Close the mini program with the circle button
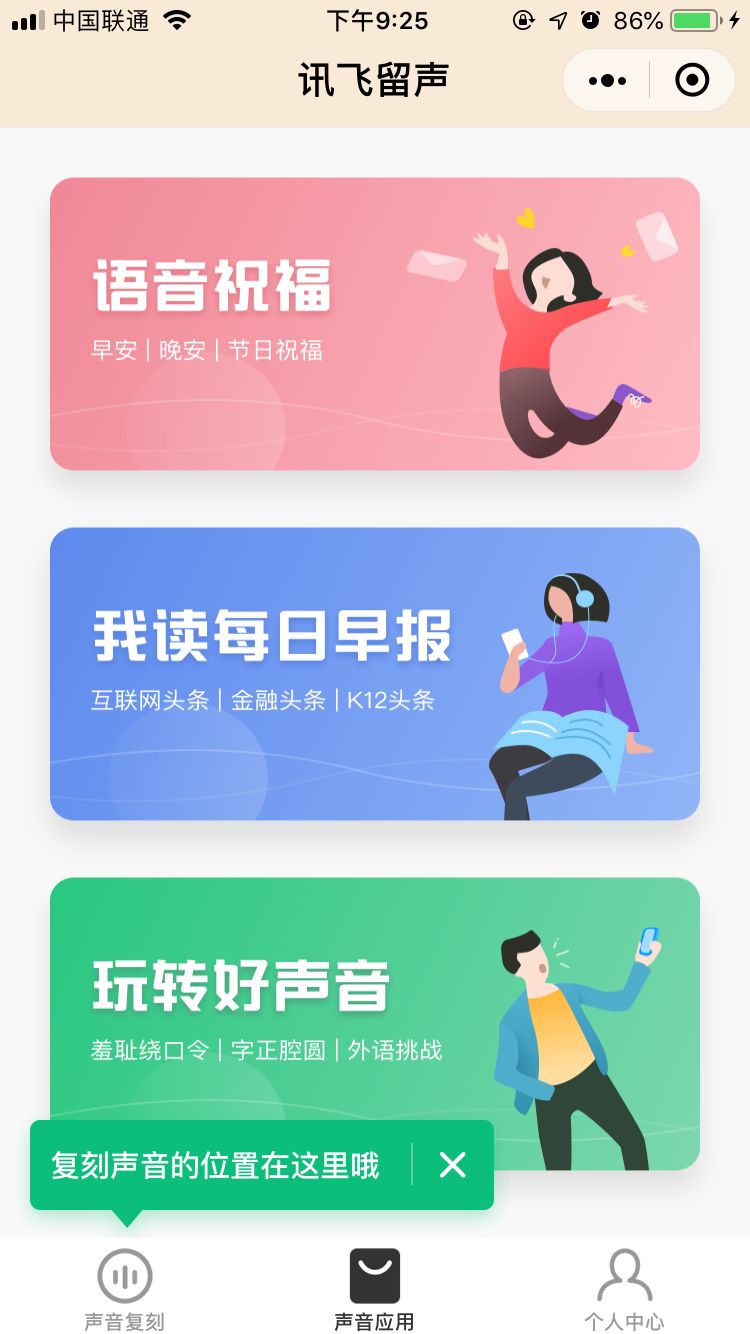Screen dimensions: 750x1334 tap(692, 80)
